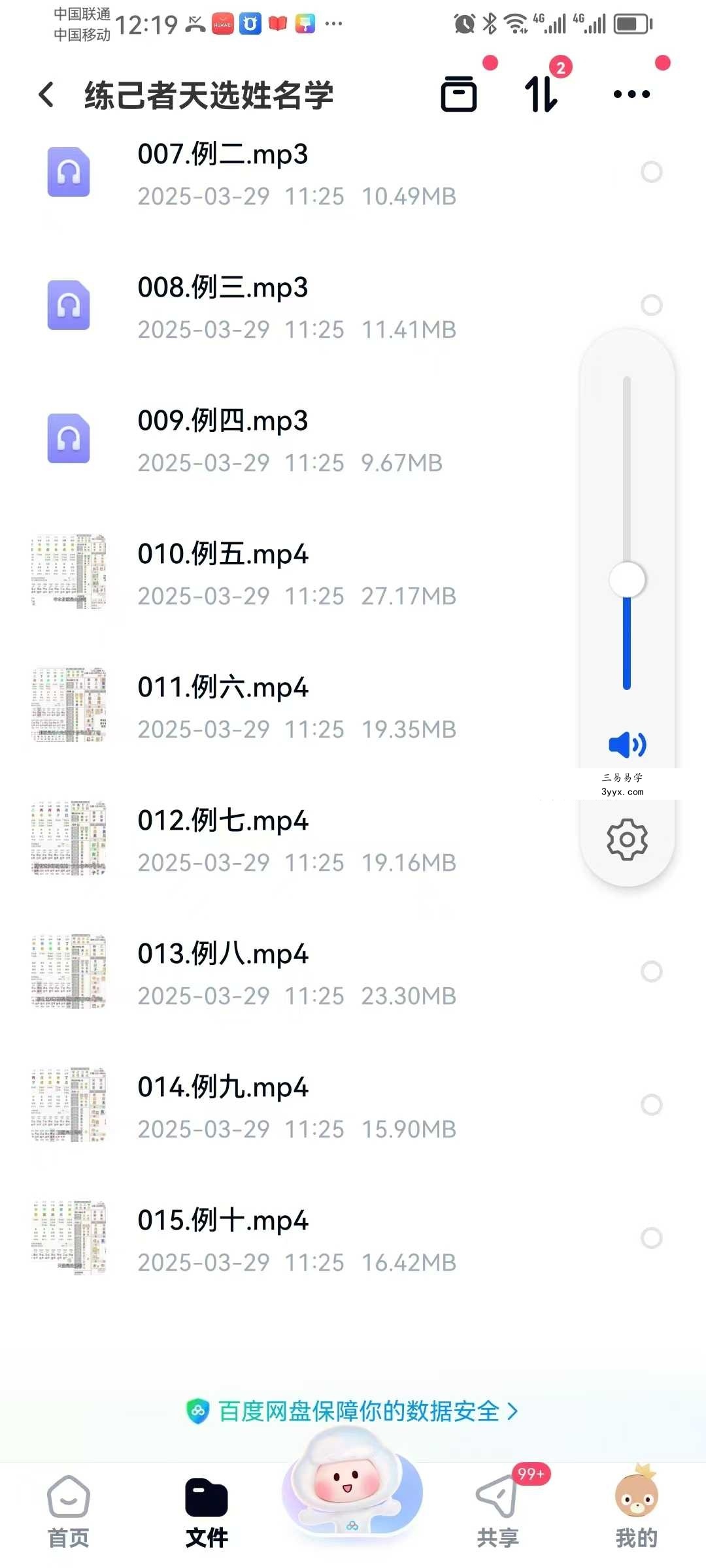Open the transfer list arrows icon
The height and width of the screenshot is (1568, 706).
(x=541, y=94)
